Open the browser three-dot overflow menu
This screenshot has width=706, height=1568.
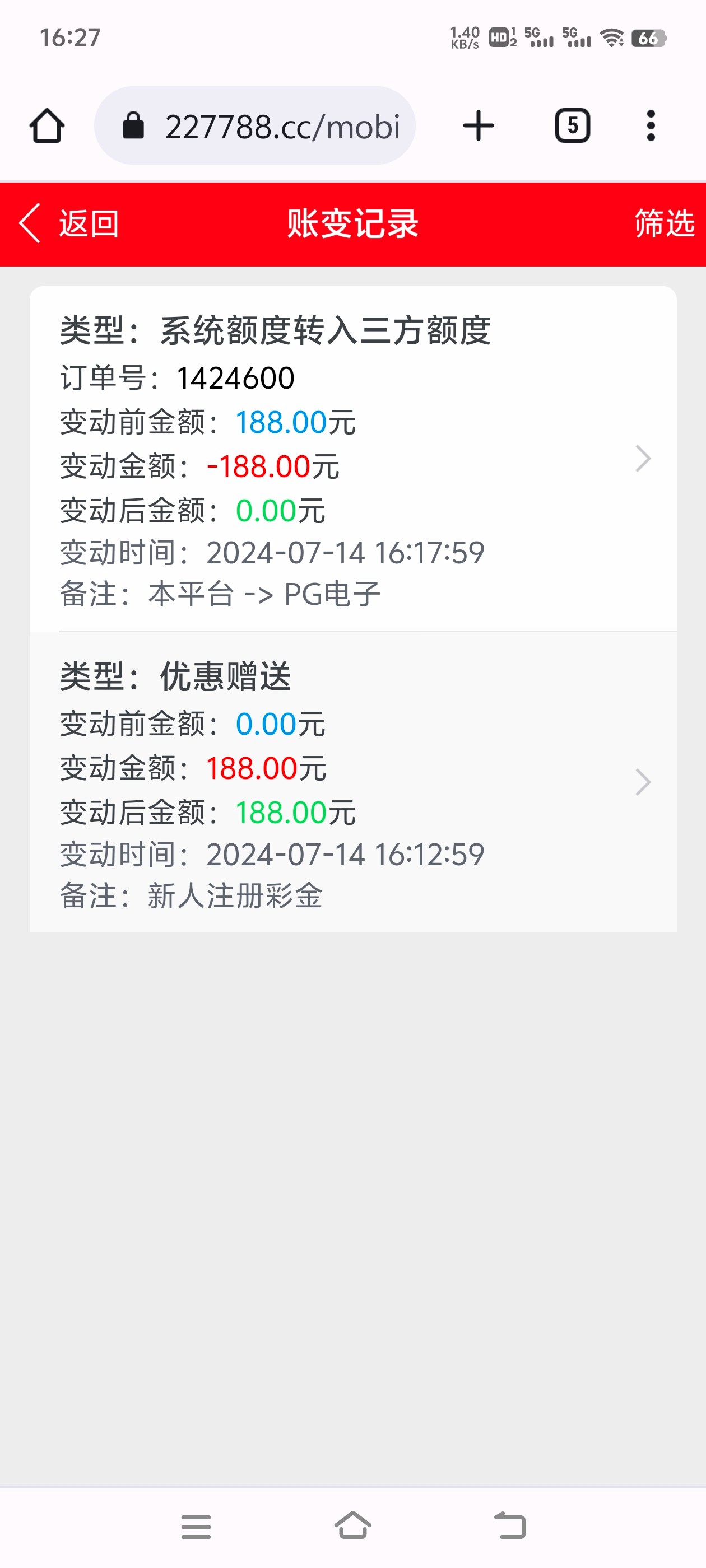(651, 125)
